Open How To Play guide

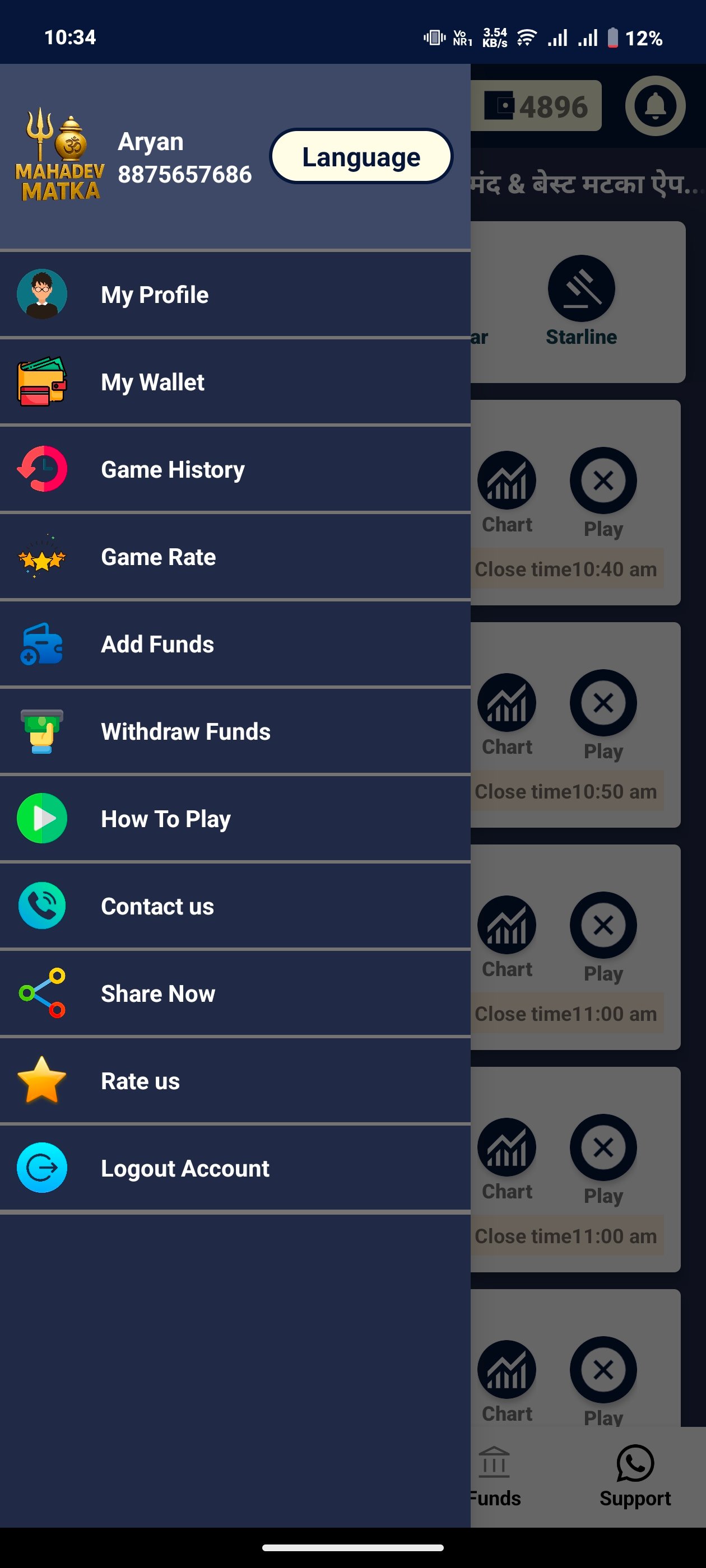235,819
